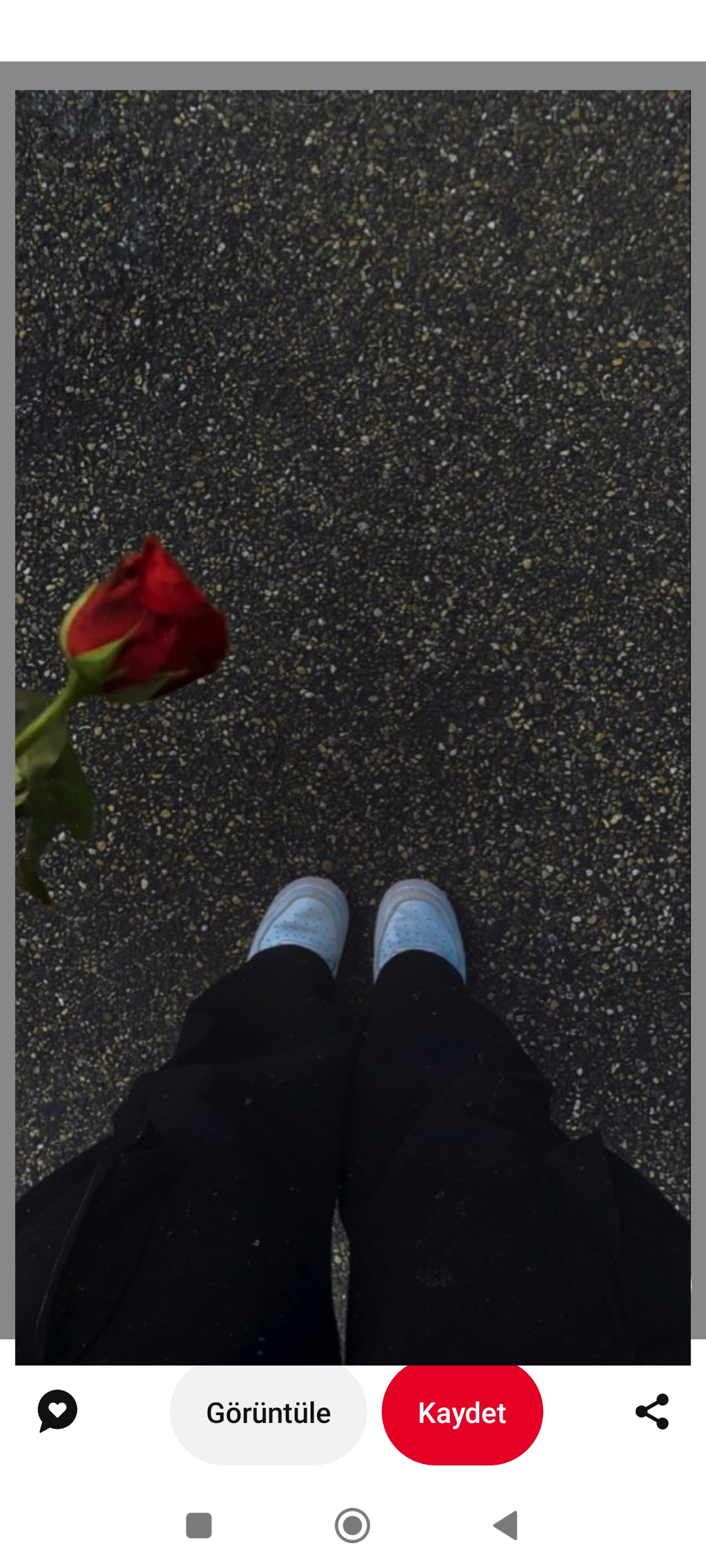706x1568 pixels.
Task: Share this pin
Action: [x=652, y=1412]
